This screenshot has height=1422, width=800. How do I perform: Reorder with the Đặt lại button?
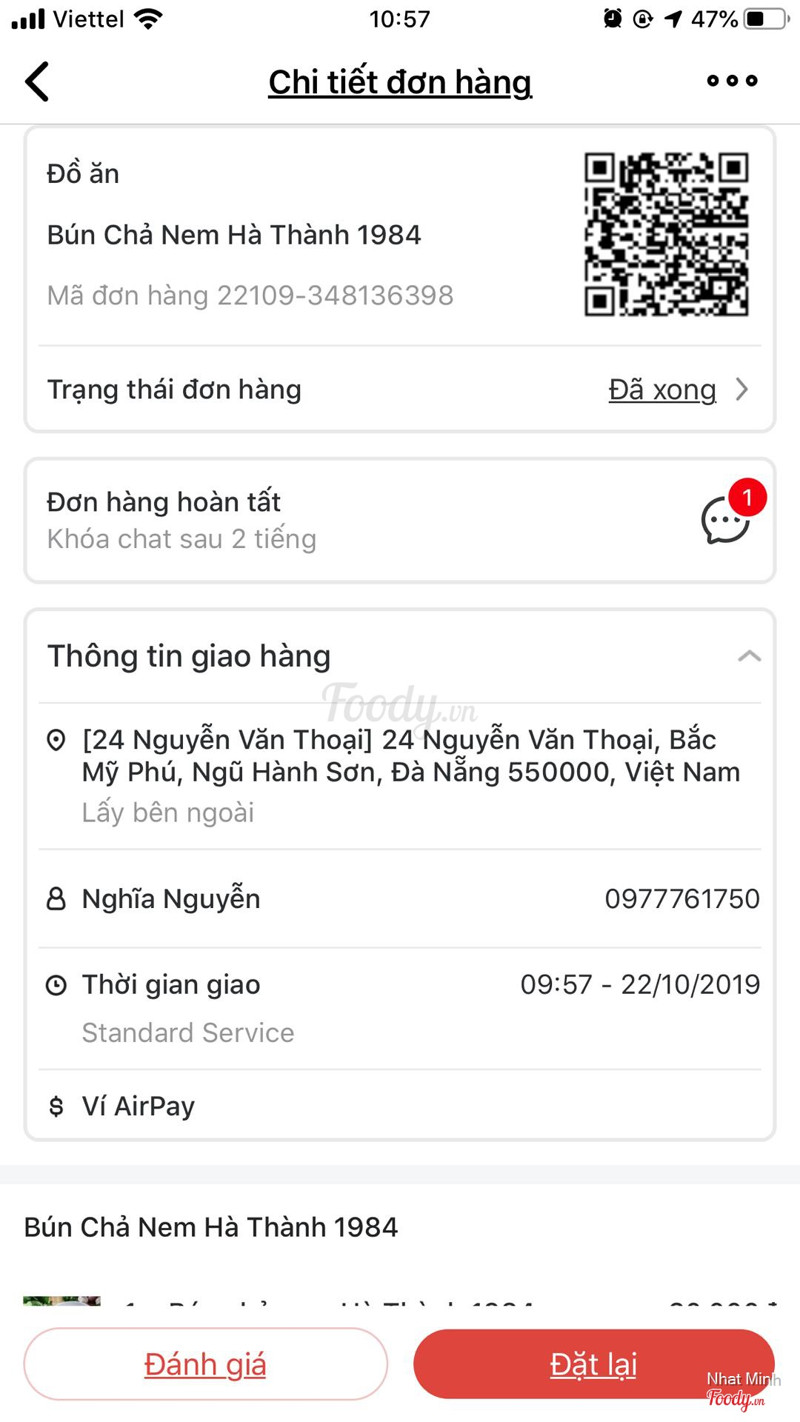click(x=593, y=1364)
